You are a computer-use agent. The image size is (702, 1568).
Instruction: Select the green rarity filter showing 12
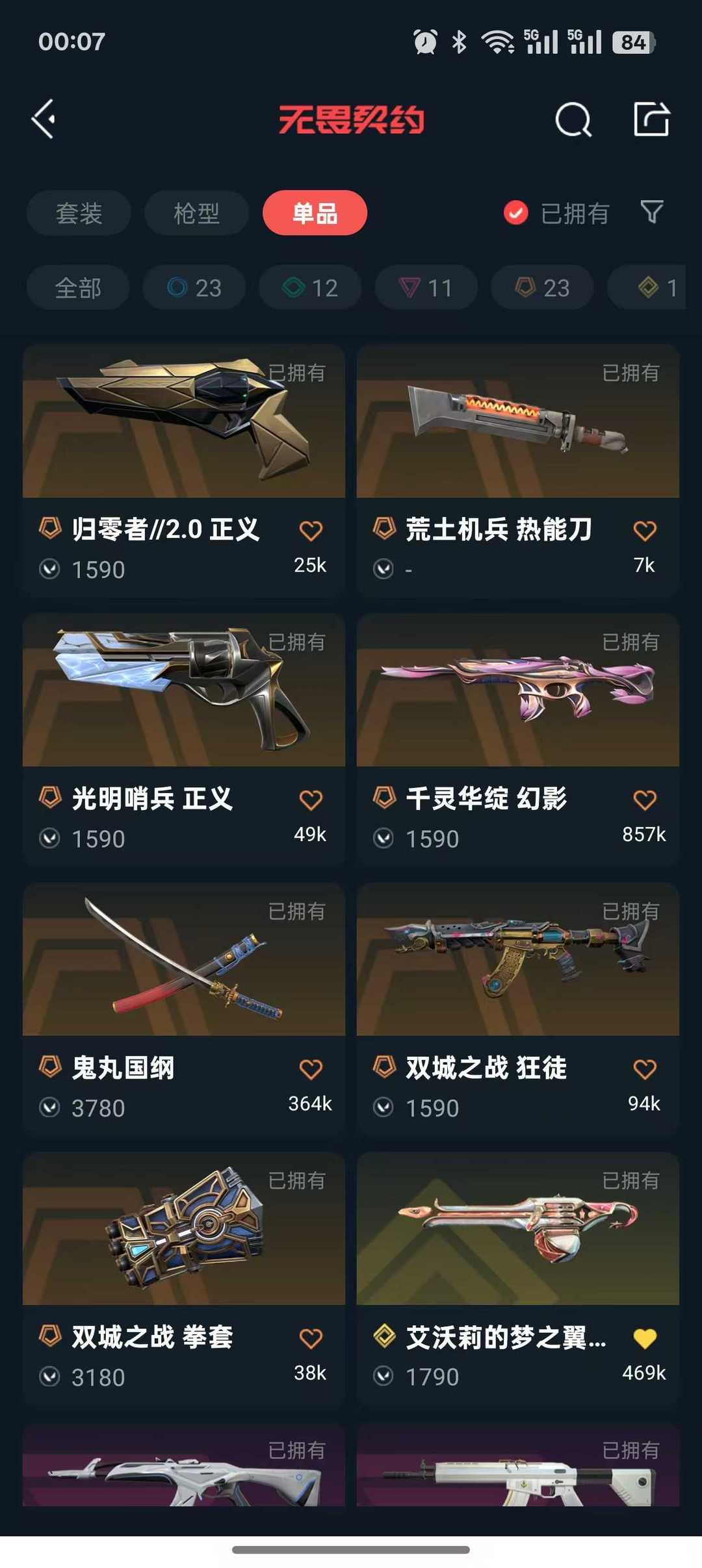[309, 288]
